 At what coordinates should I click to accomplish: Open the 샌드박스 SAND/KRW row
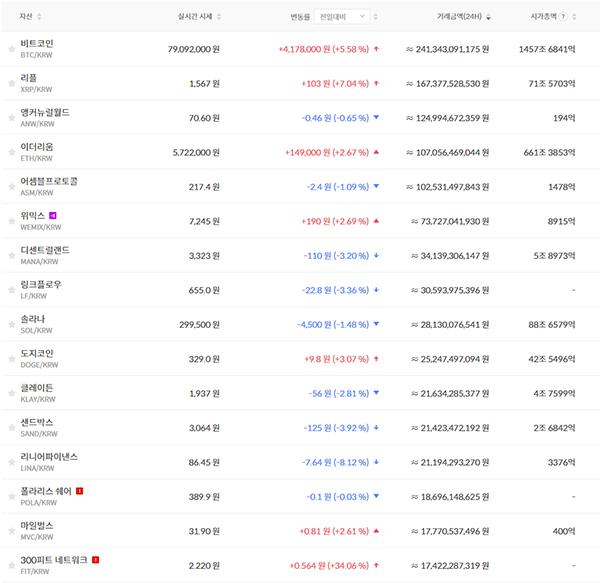(37, 426)
